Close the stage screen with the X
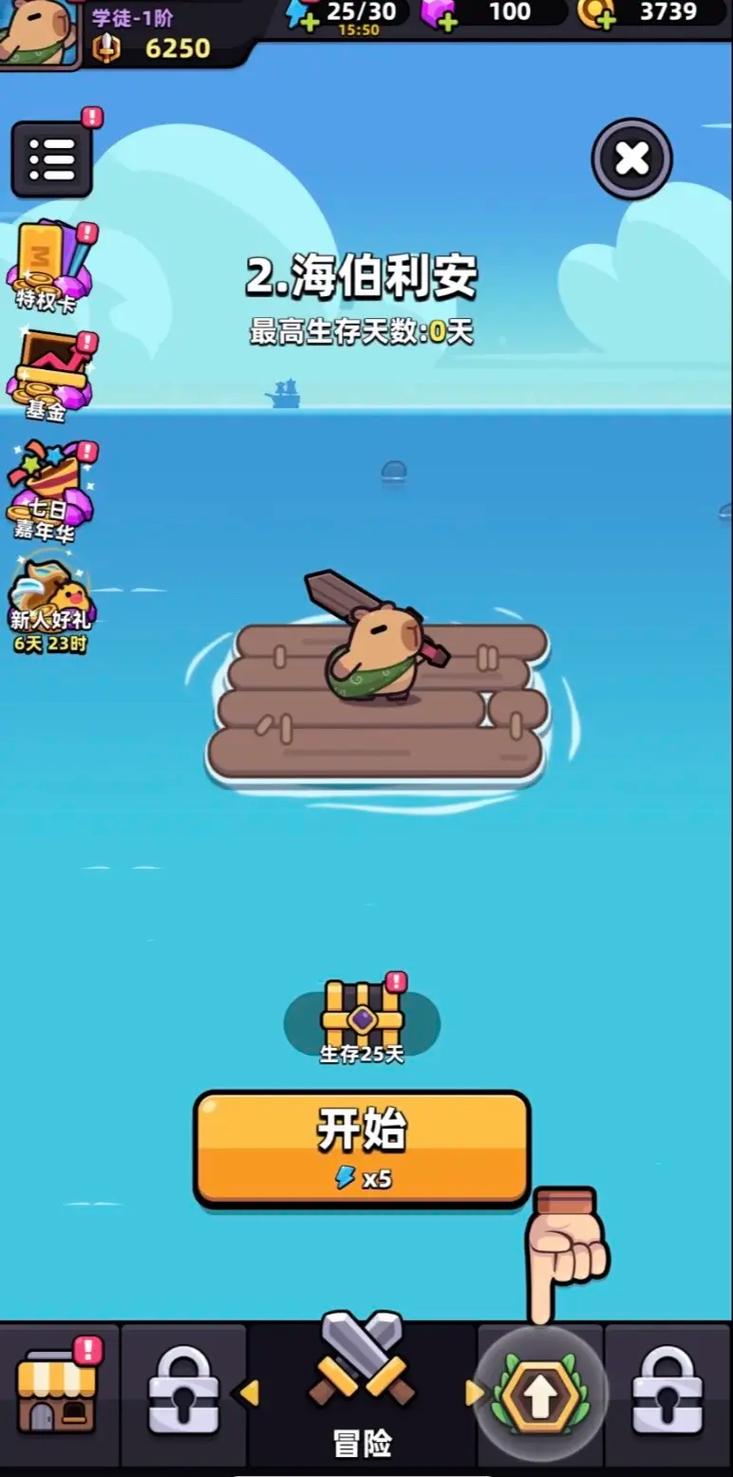Screen dimensions: 733x1477 (632, 158)
